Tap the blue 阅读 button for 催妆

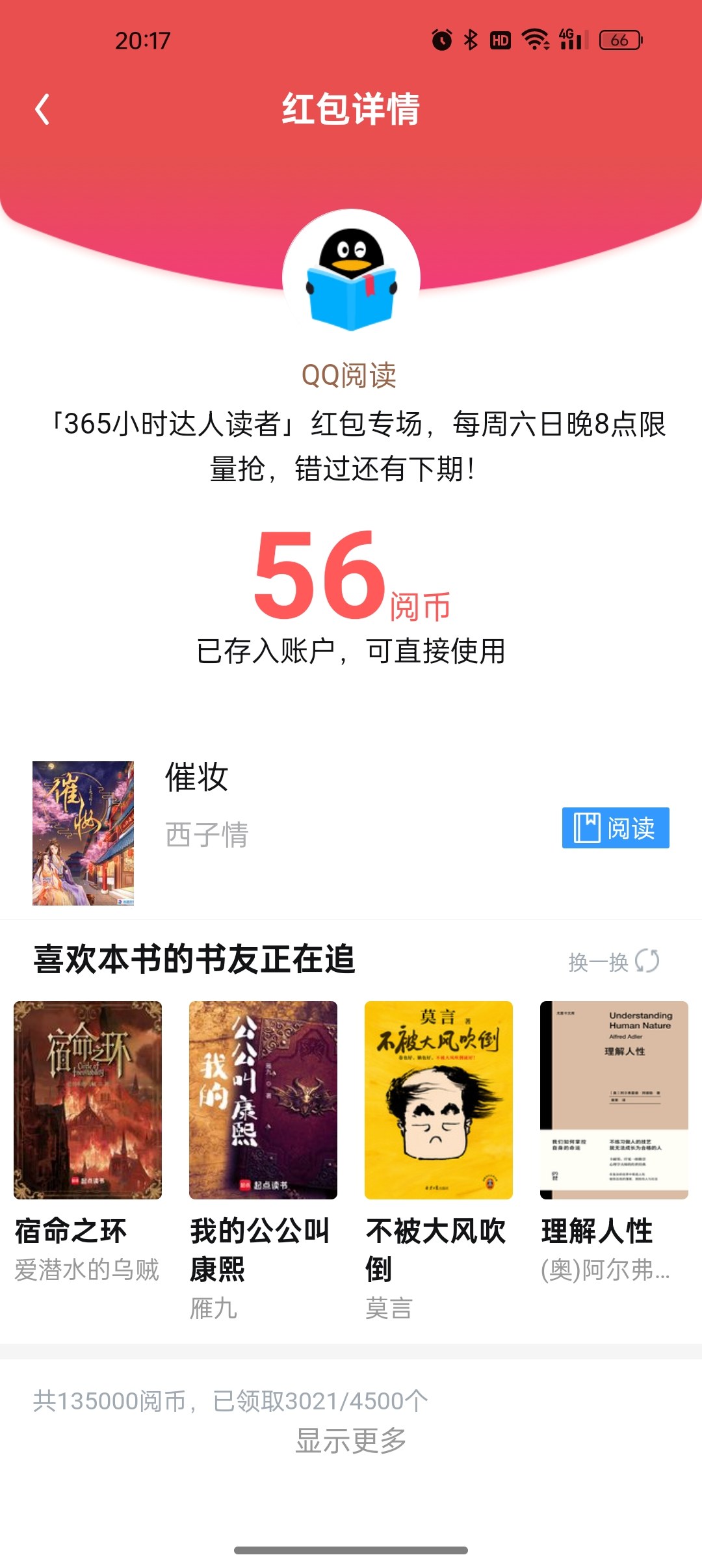click(x=615, y=828)
